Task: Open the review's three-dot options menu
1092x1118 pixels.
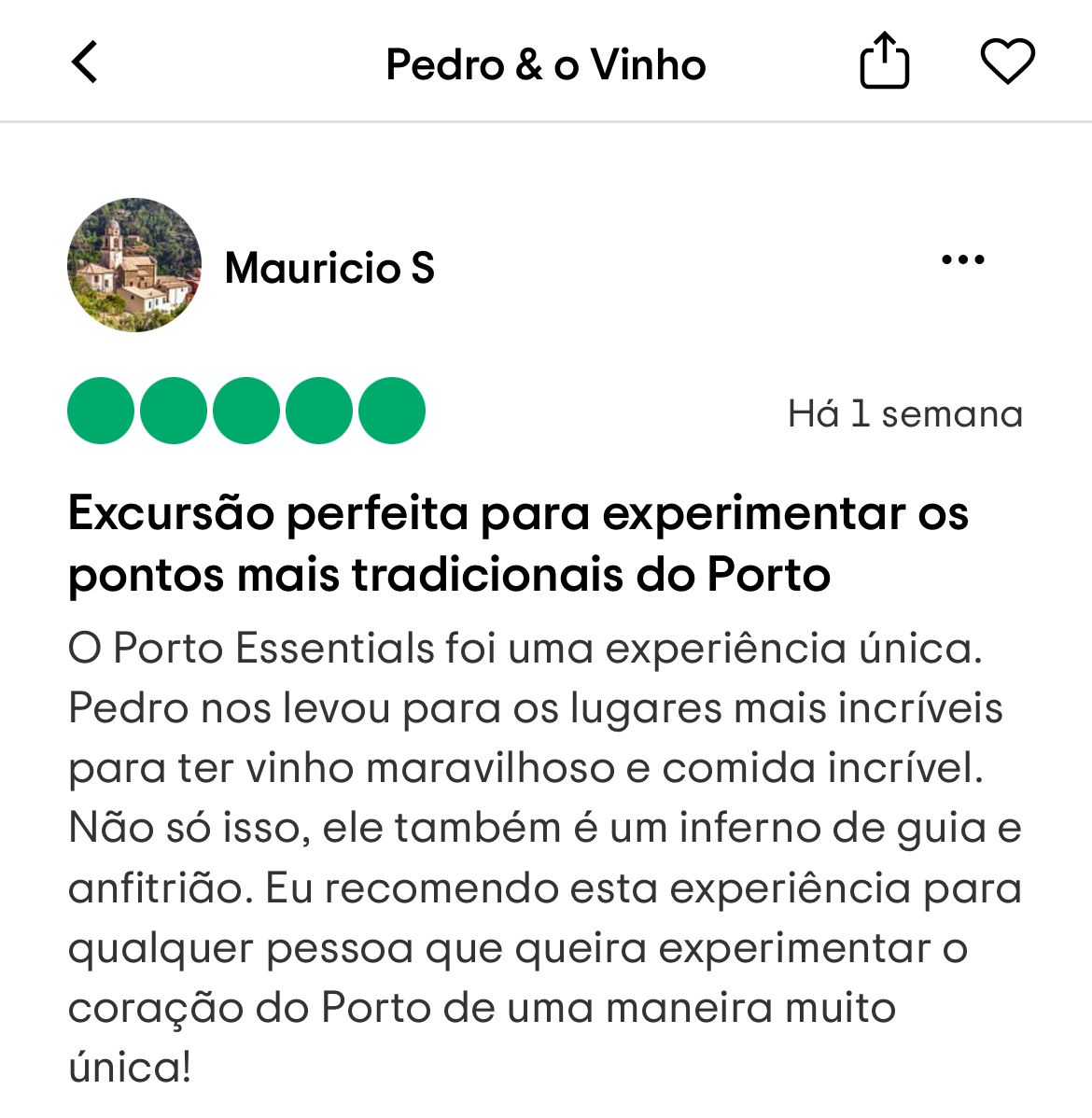Action: 963,260
